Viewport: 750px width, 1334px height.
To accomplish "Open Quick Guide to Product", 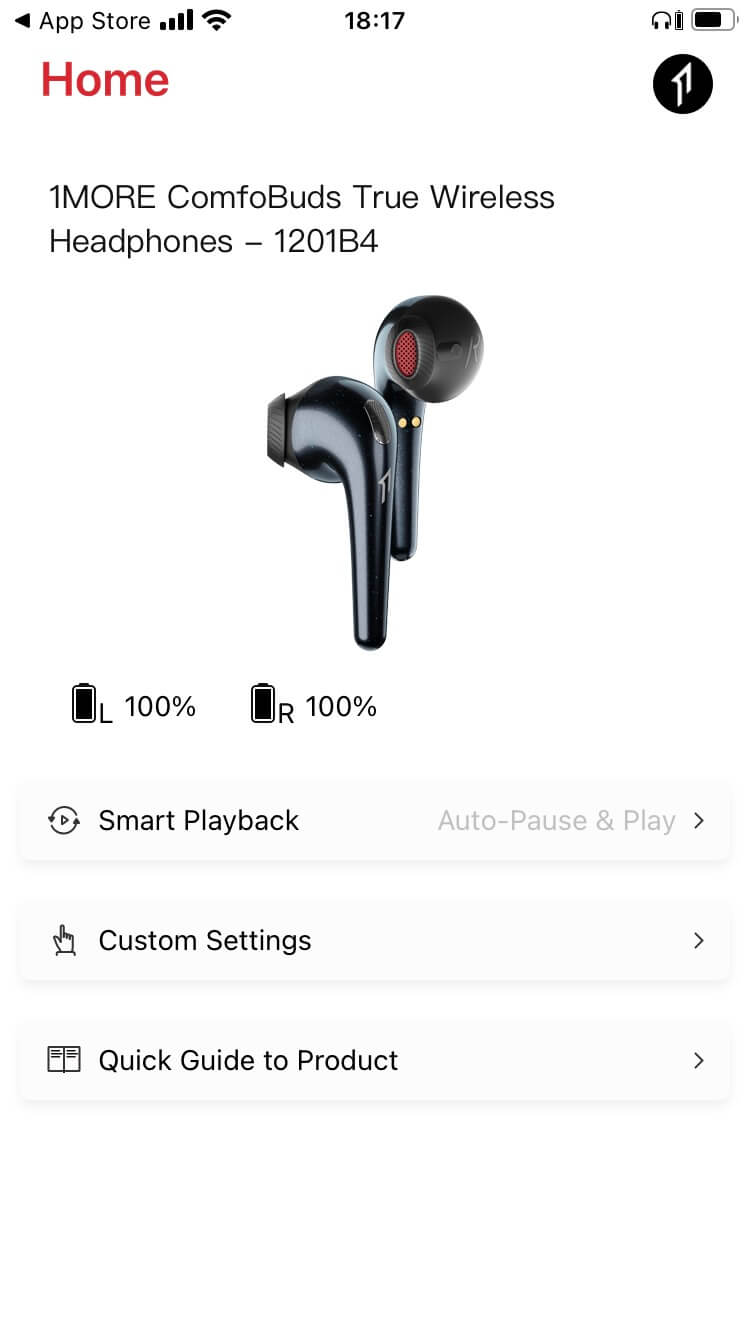I will click(374, 1061).
